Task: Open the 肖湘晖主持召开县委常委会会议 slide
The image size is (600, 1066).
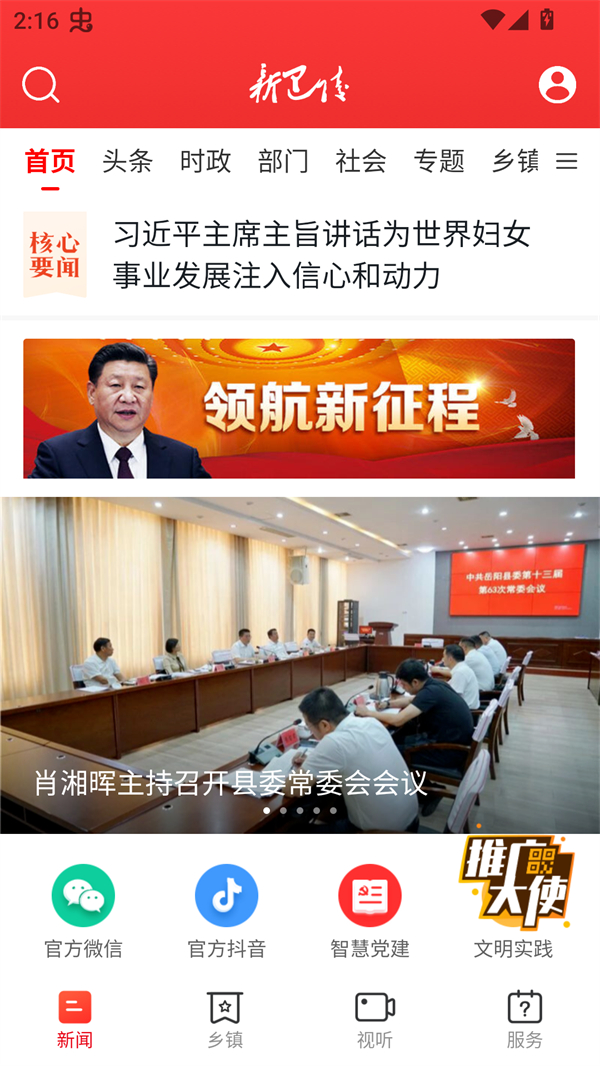Action: [x=299, y=665]
